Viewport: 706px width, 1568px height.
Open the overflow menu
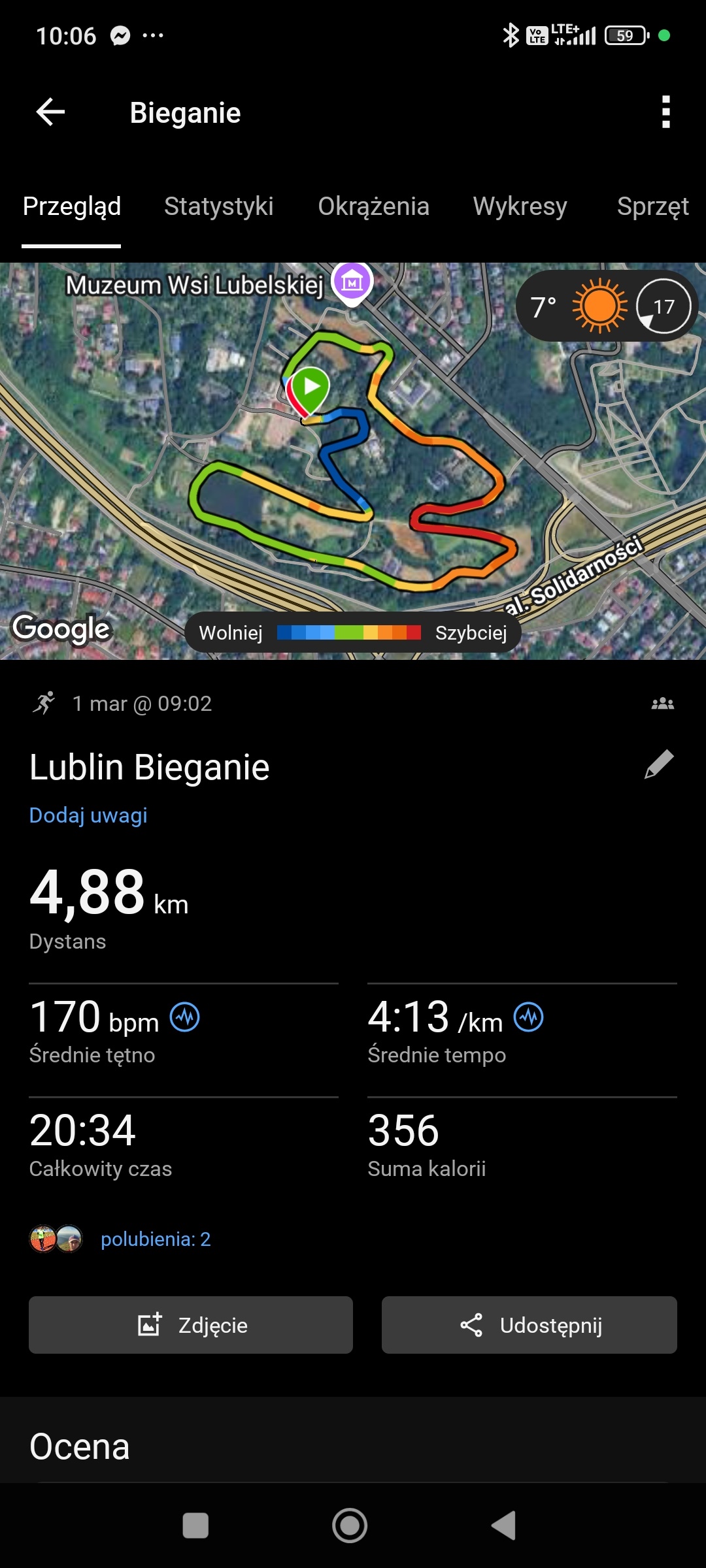665,112
